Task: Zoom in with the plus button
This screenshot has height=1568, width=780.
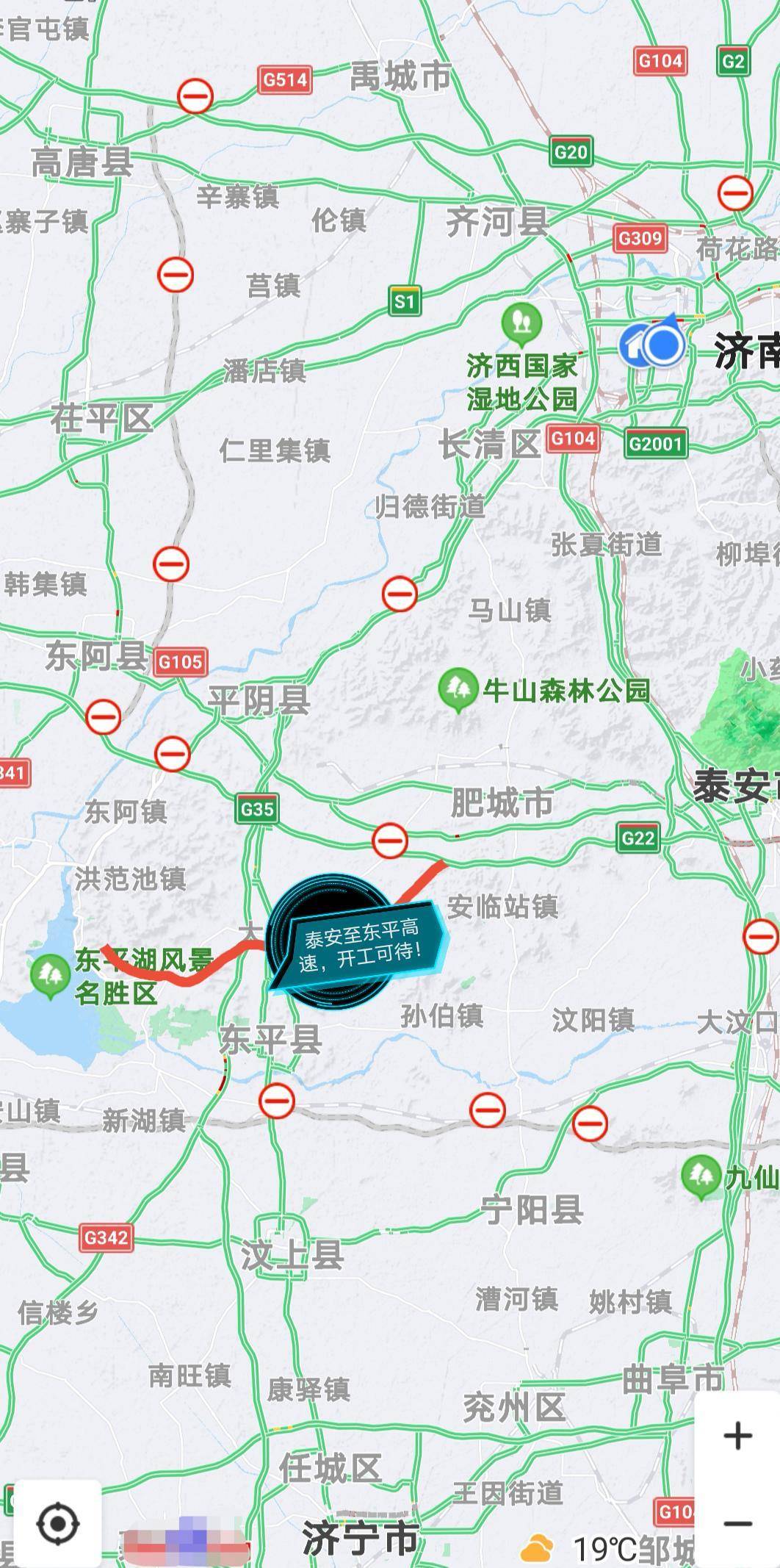Action: [737, 1436]
